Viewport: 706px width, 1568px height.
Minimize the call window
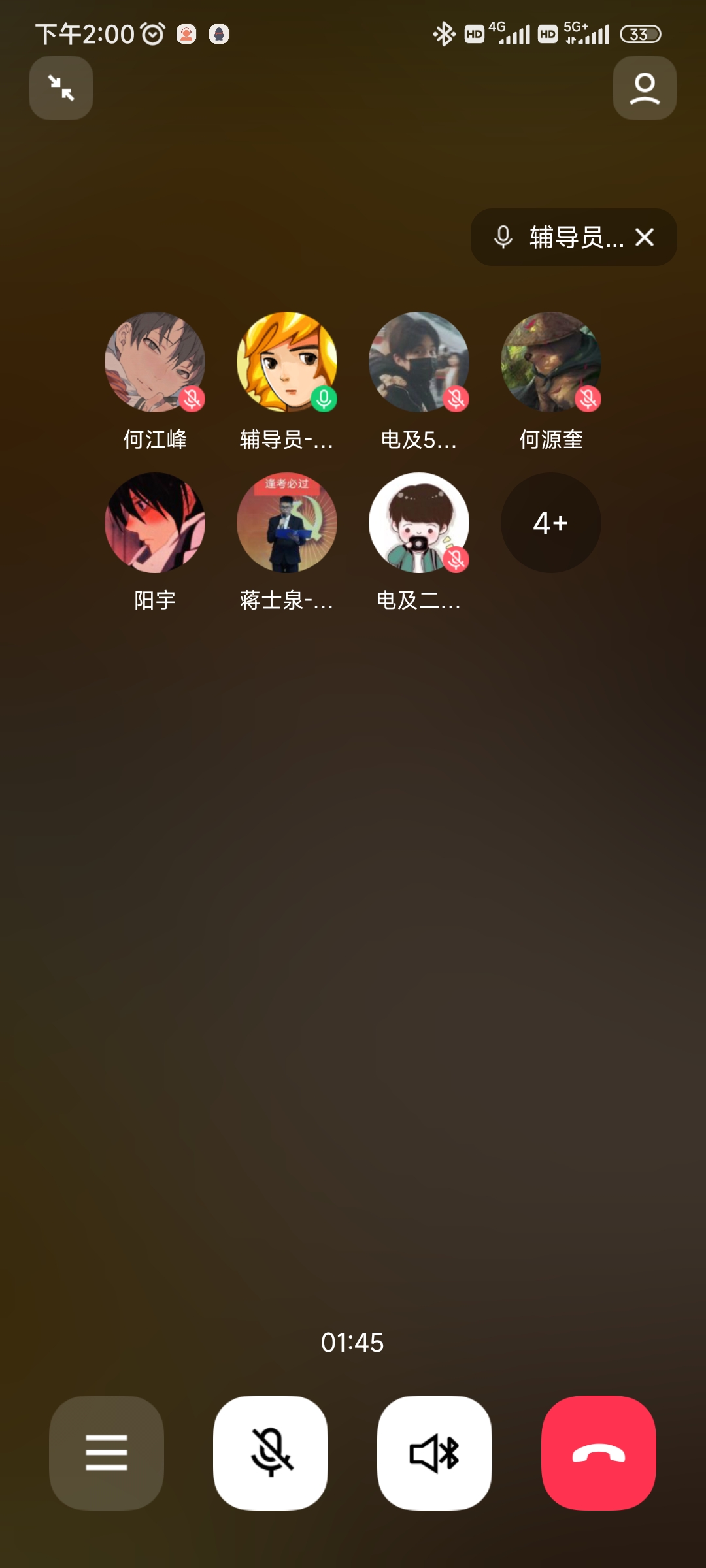61,88
